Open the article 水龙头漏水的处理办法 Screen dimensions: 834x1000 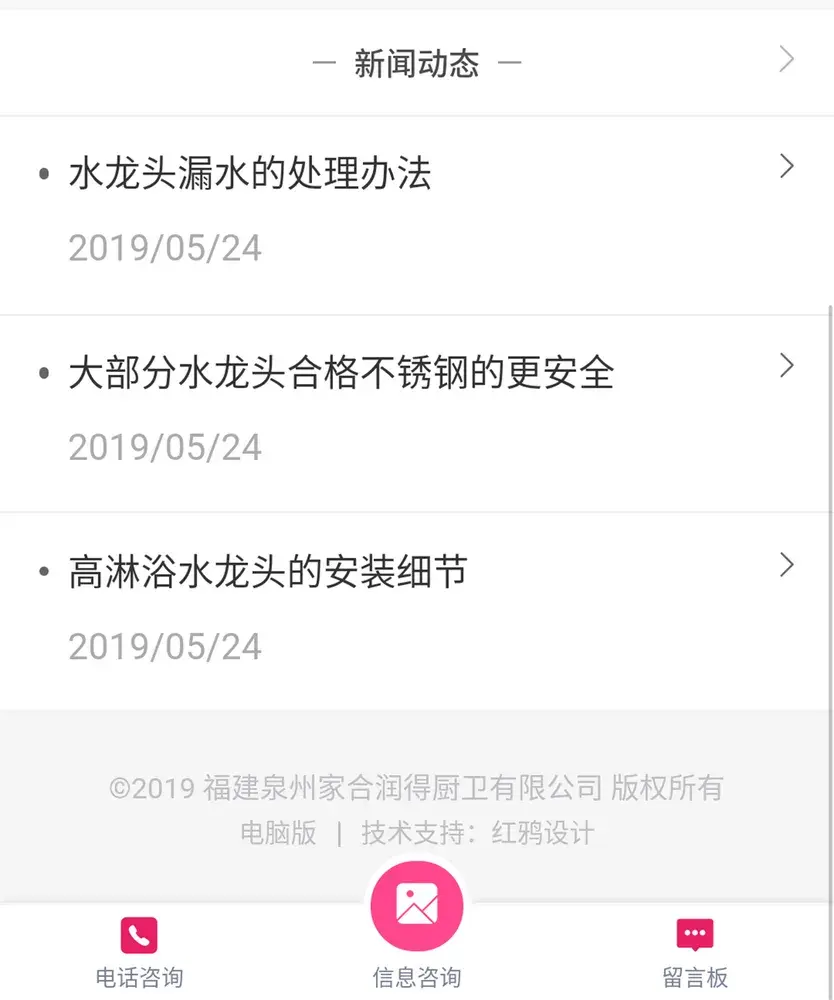pyautogui.click(x=250, y=175)
